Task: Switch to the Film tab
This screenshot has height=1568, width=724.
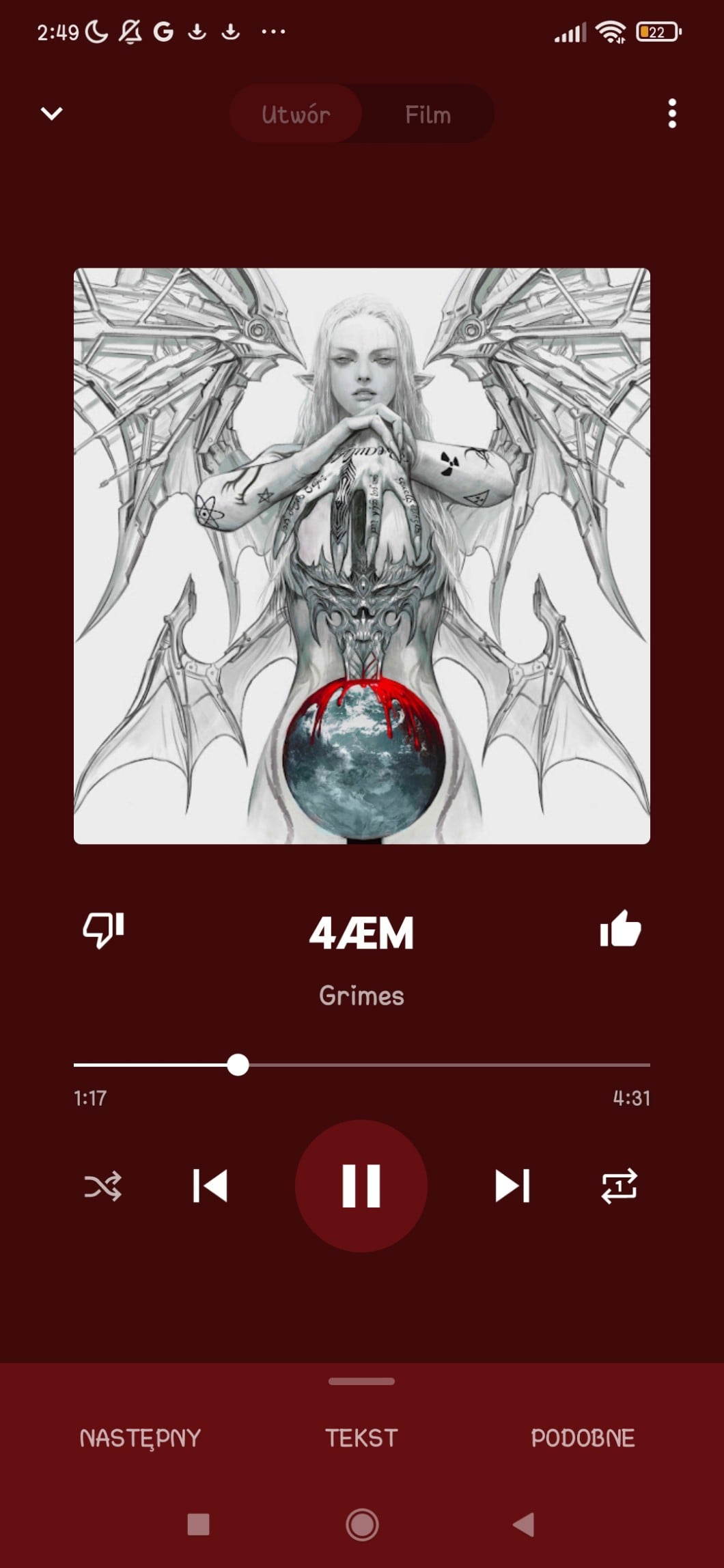Action: click(x=428, y=114)
